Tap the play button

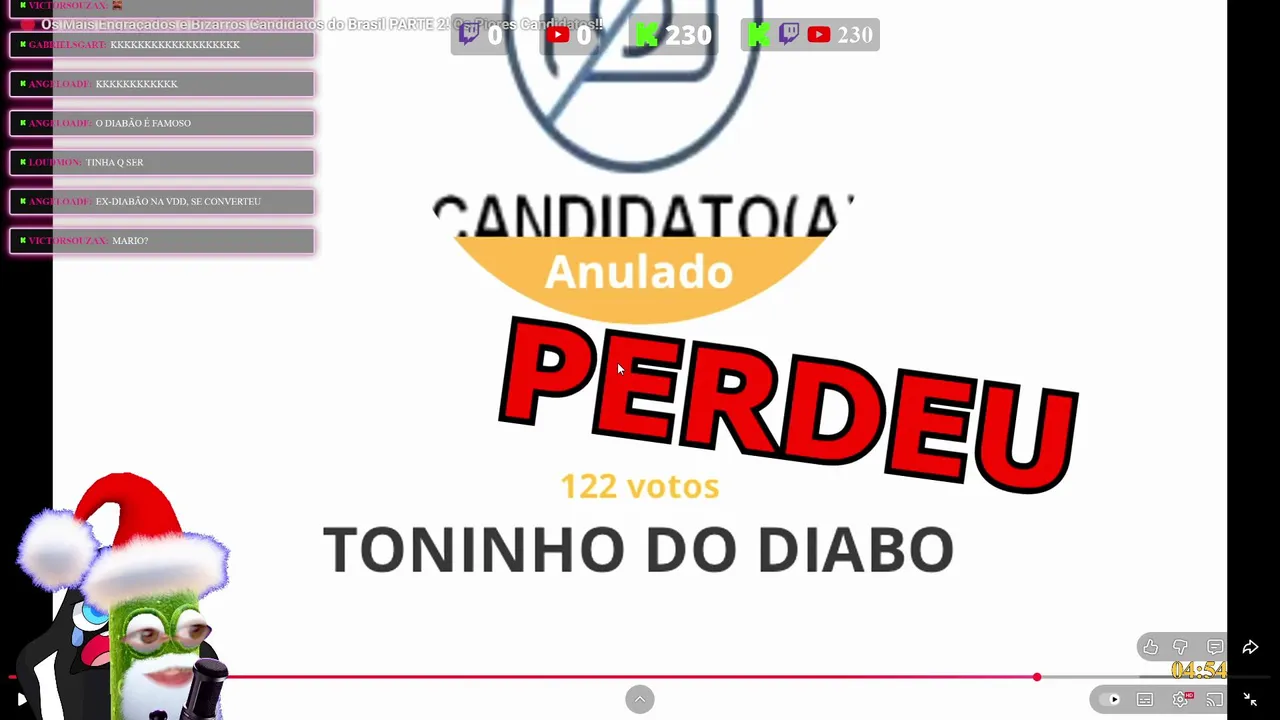point(22,699)
